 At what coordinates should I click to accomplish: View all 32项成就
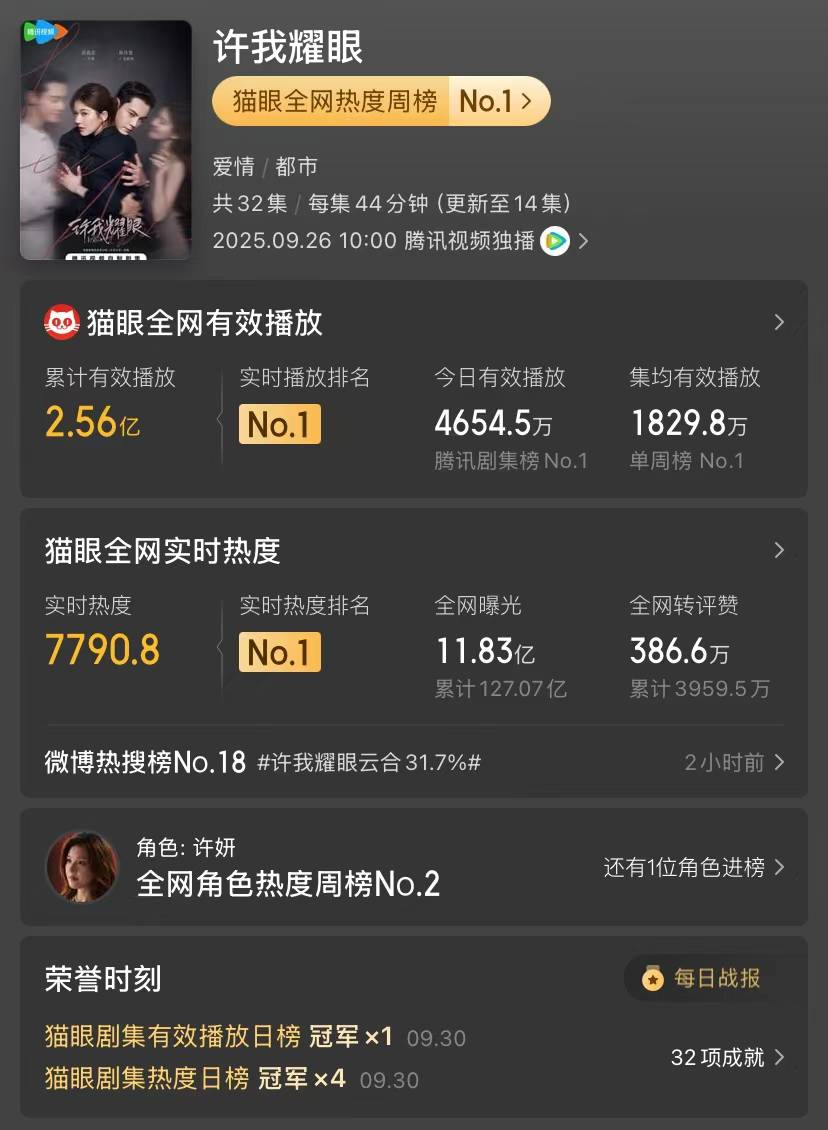click(x=728, y=1057)
